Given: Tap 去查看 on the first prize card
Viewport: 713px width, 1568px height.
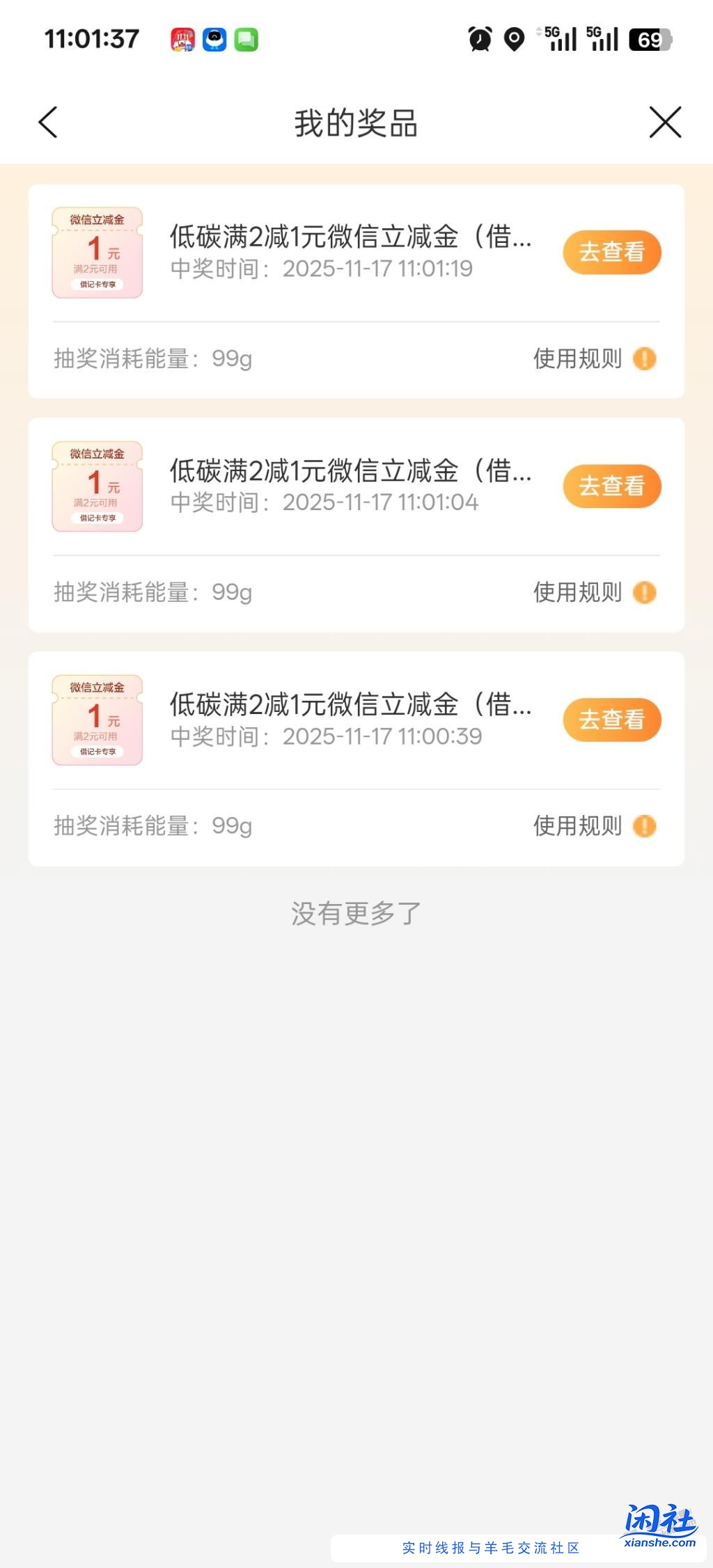Looking at the screenshot, I should 611,252.
